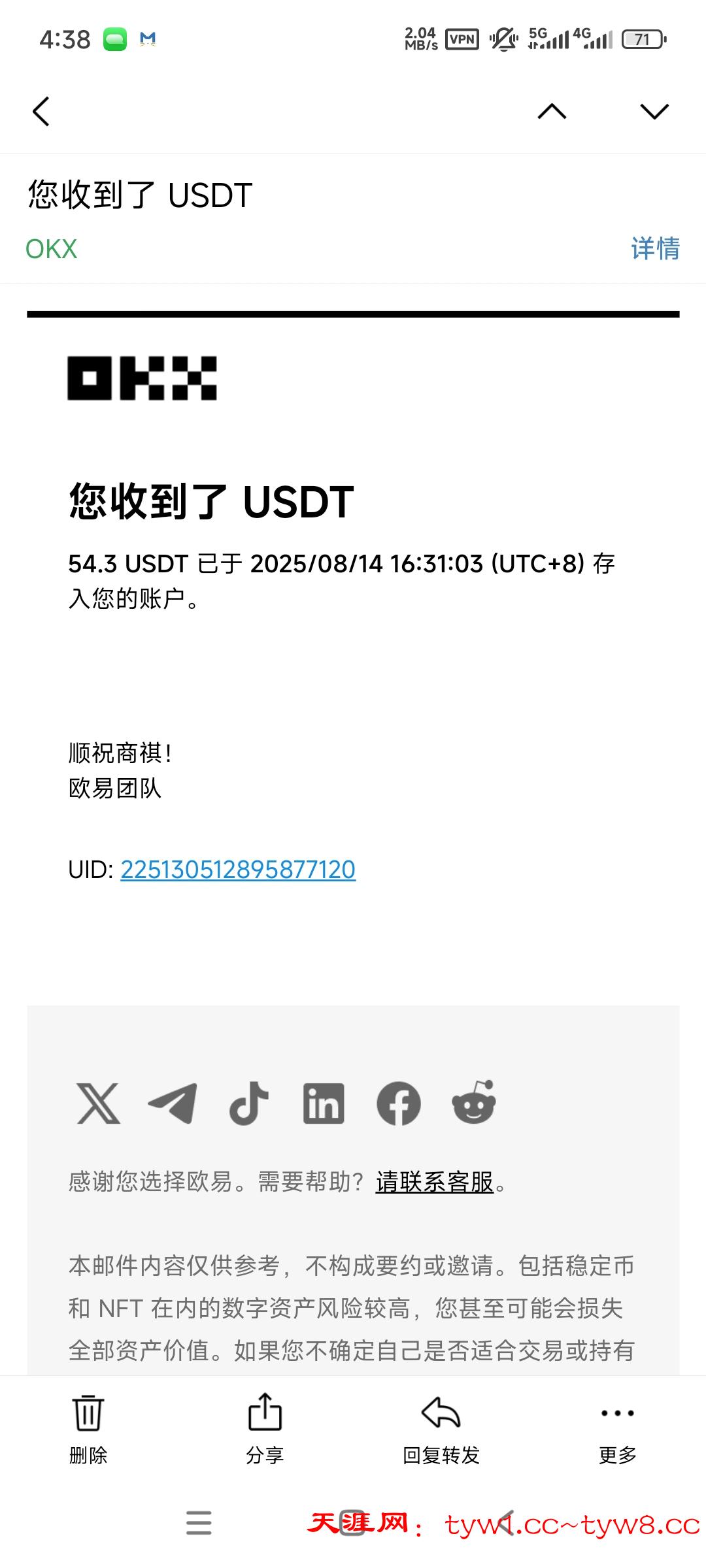
Task: Click the LinkedIn social icon
Action: (324, 1104)
